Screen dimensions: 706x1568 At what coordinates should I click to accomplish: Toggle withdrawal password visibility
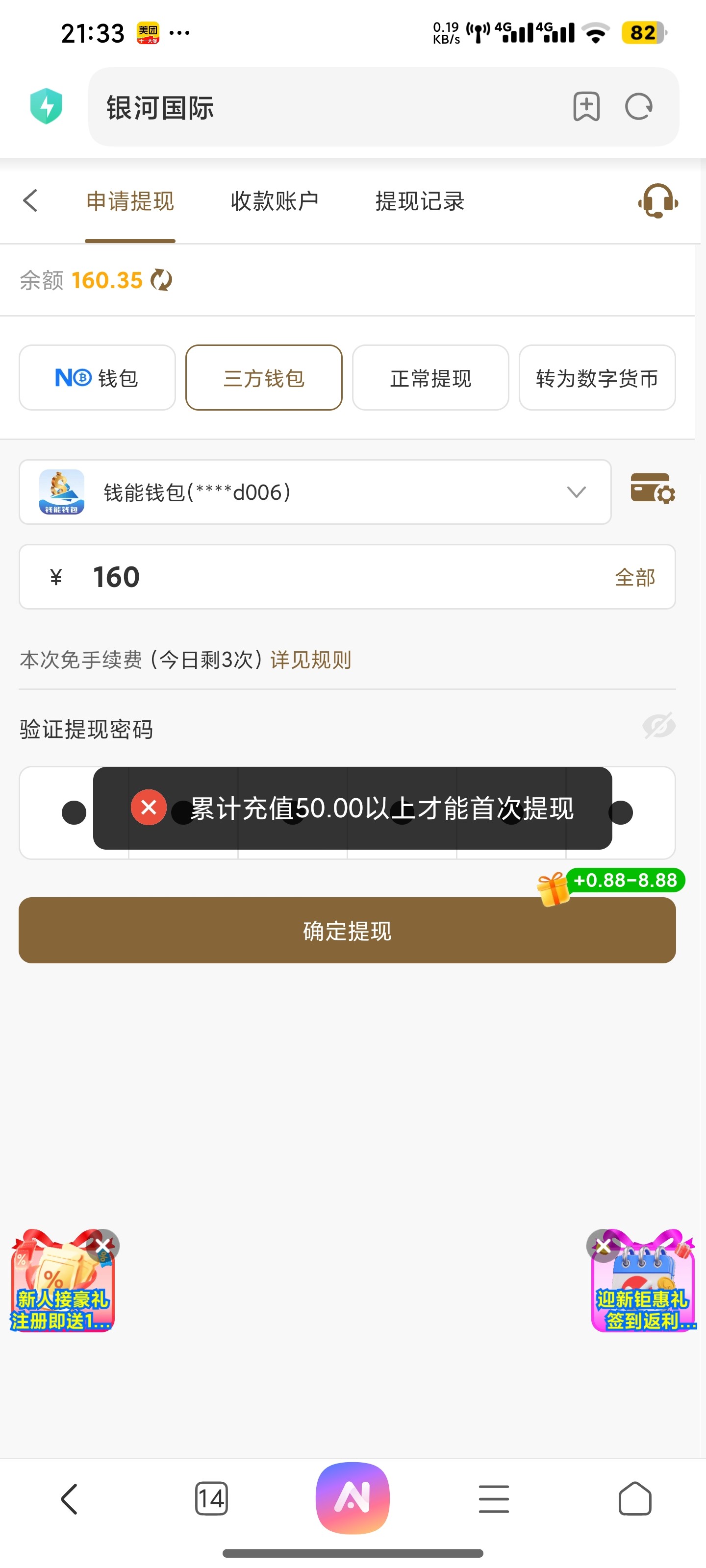658,726
